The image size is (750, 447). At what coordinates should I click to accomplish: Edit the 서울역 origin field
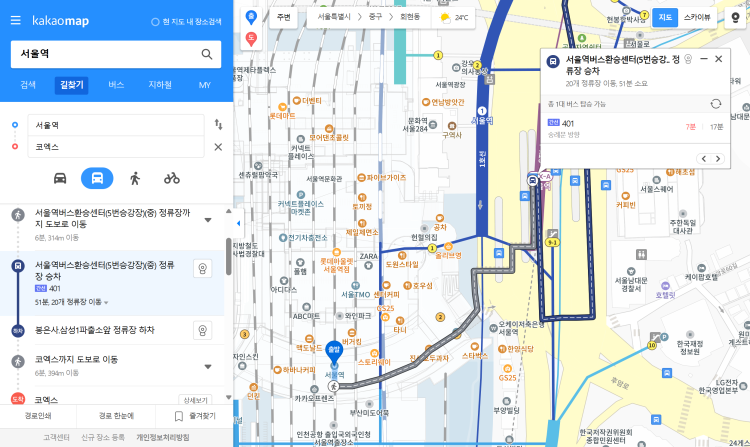[110, 125]
